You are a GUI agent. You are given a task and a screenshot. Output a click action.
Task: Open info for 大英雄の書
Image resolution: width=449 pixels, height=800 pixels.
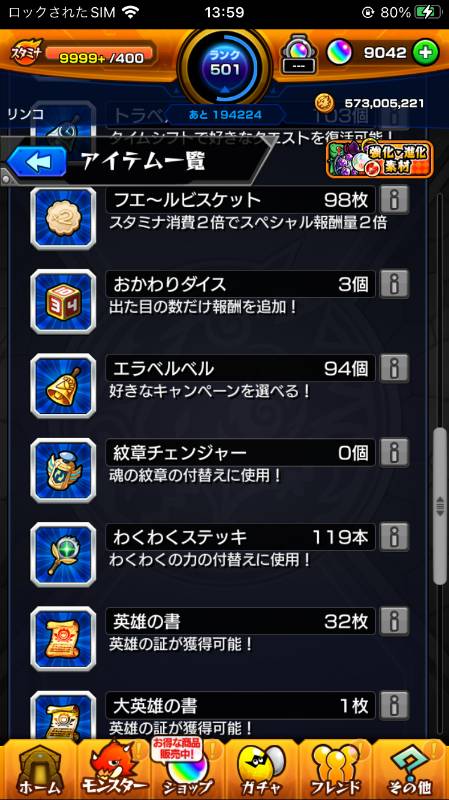[x=394, y=705]
